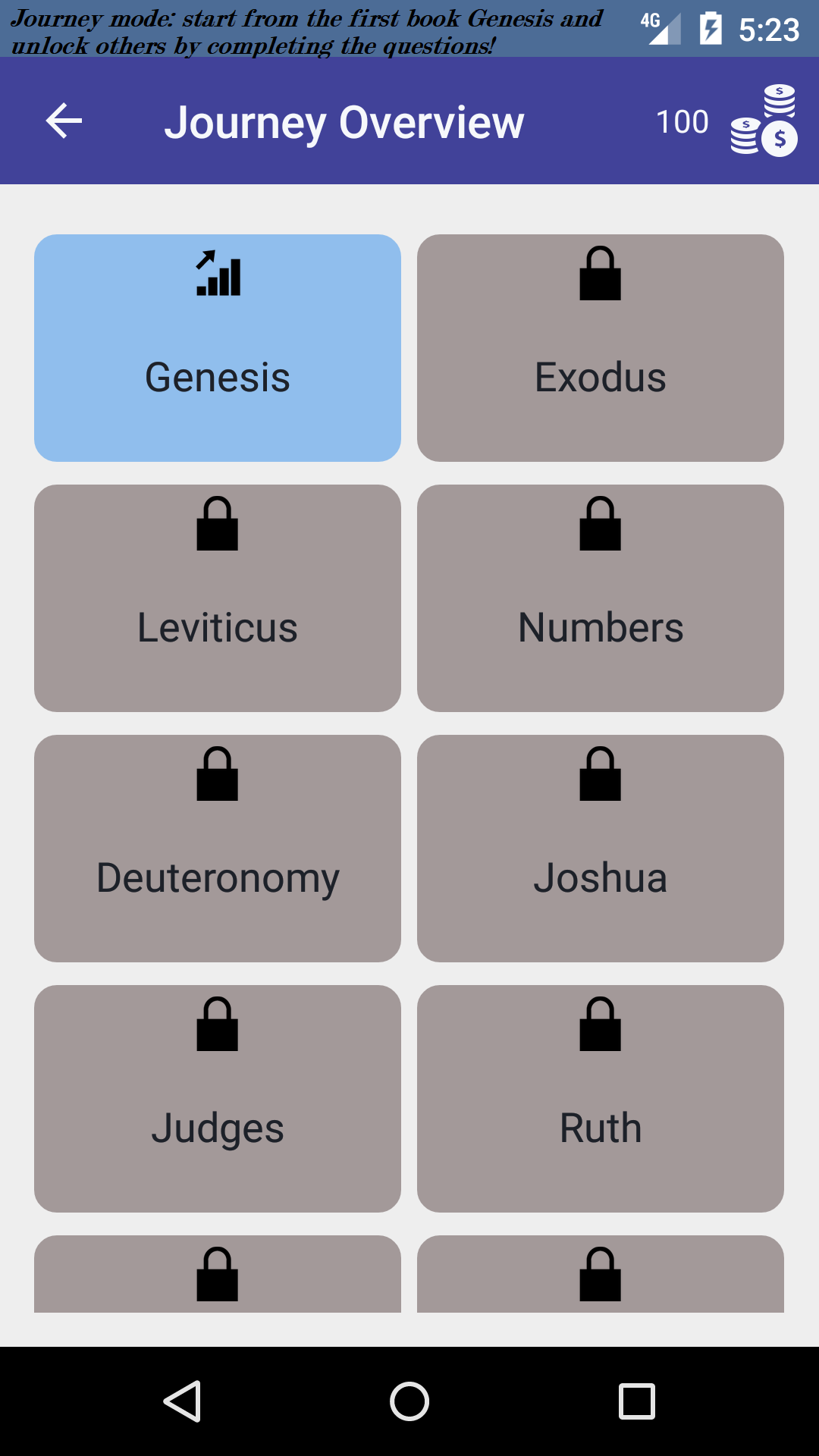Tap the locked Exodus card
The image size is (819, 1456).
tap(600, 348)
